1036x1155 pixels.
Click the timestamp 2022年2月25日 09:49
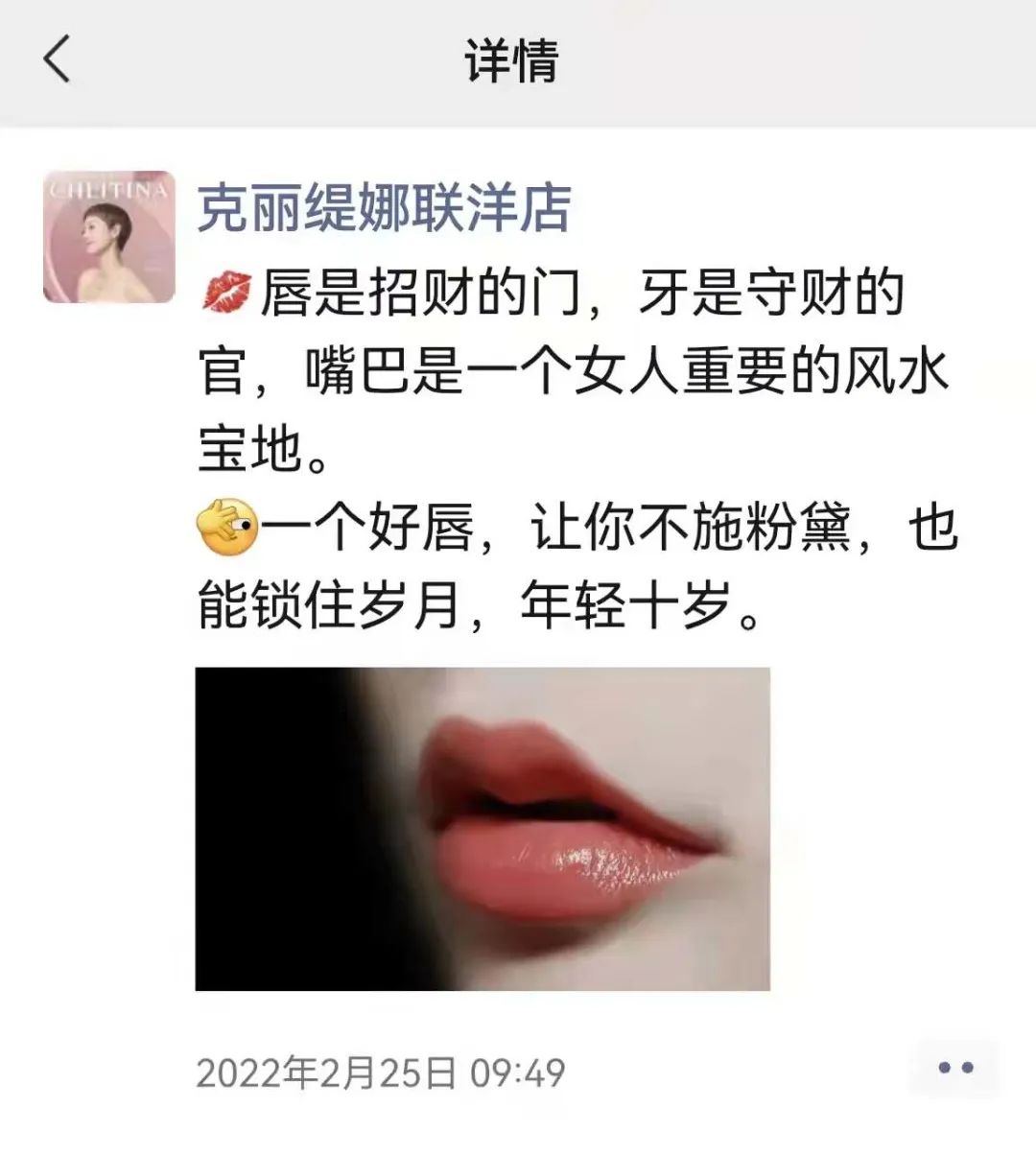tap(384, 1068)
